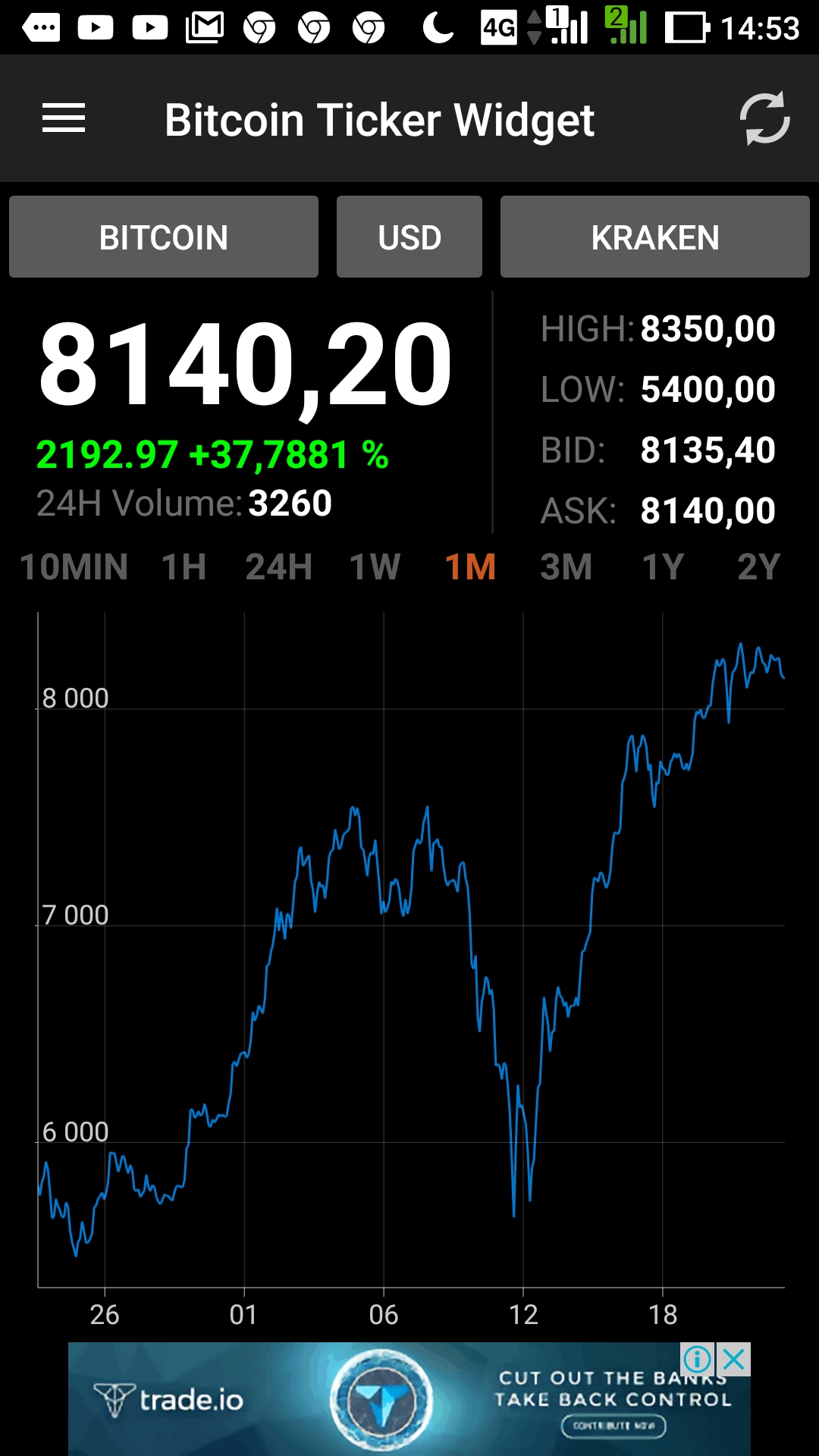Select the 1M chart range
The image size is (819, 1456).
tap(470, 567)
